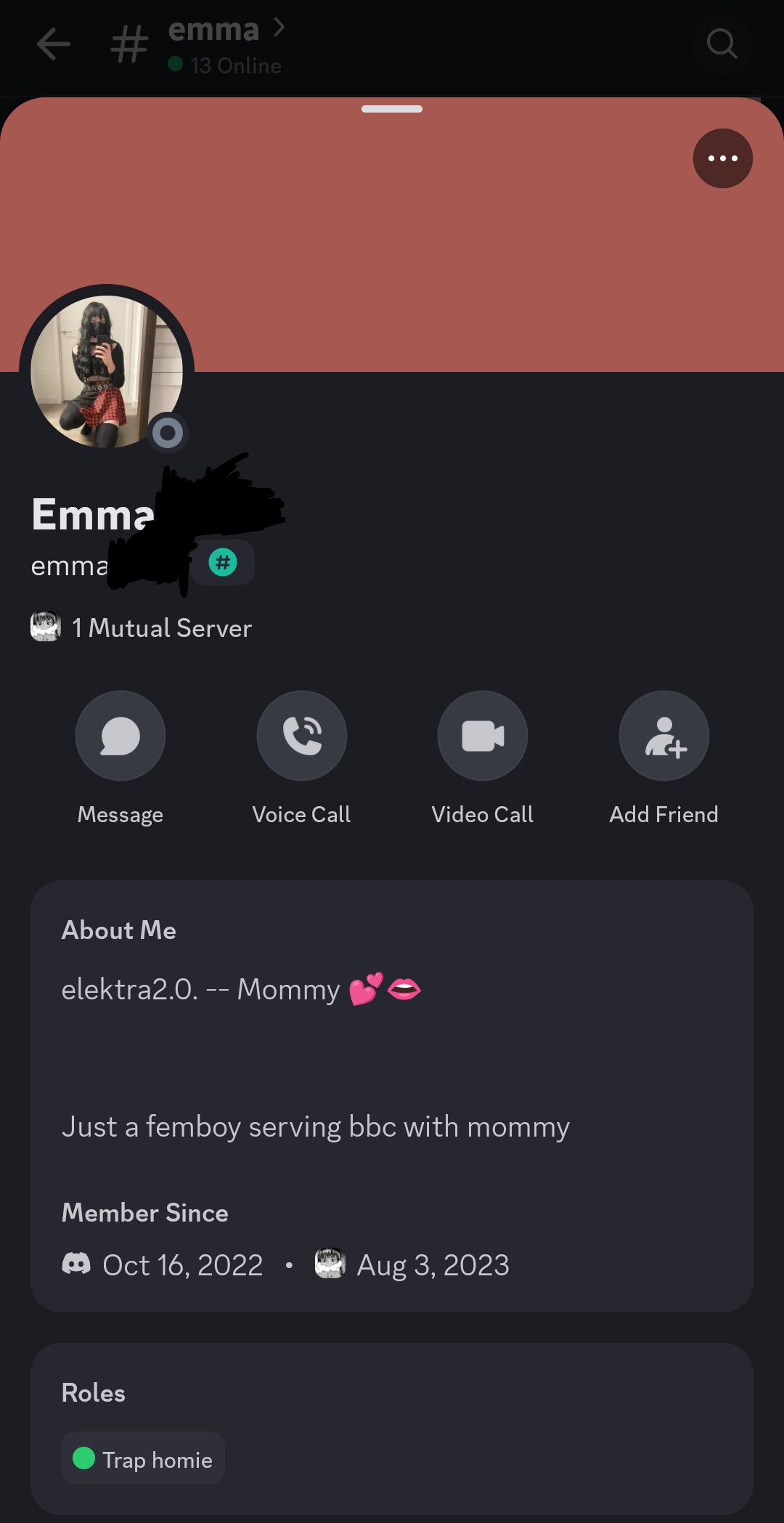
Task: Send a message to Emma
Action: (121, 736)
